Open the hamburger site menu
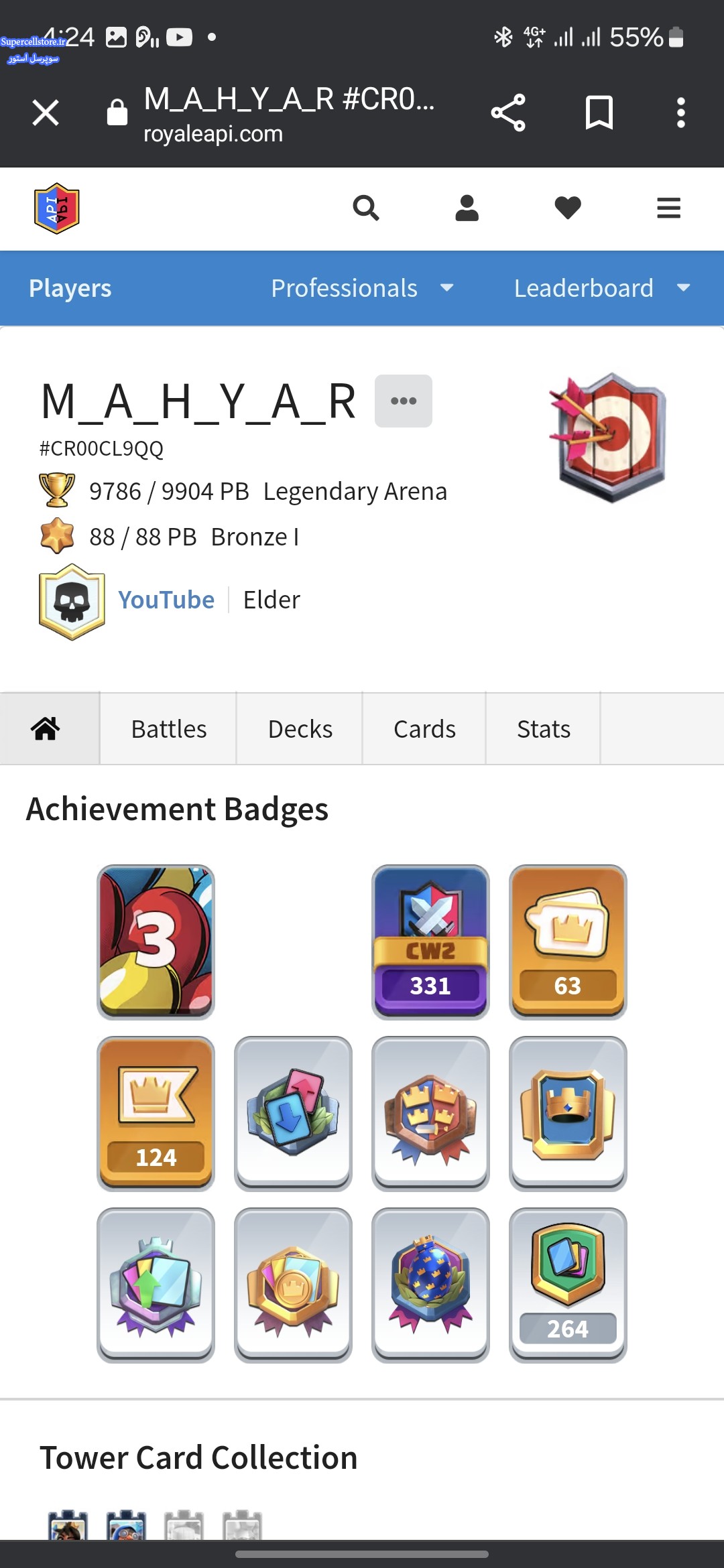 (668, 208)
